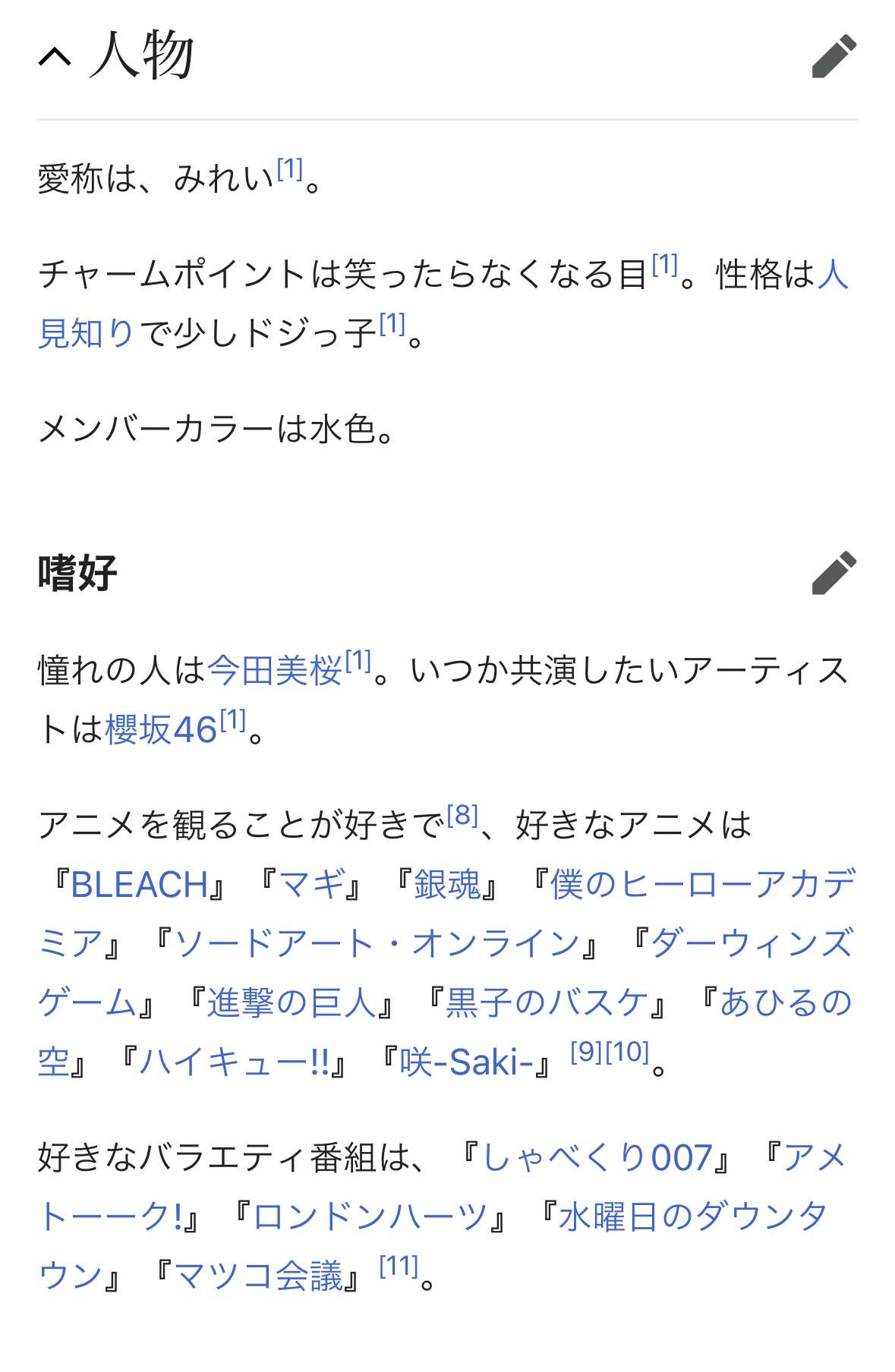Open the BLEACH anime link

pyautogui.click(x=139, y=885)
